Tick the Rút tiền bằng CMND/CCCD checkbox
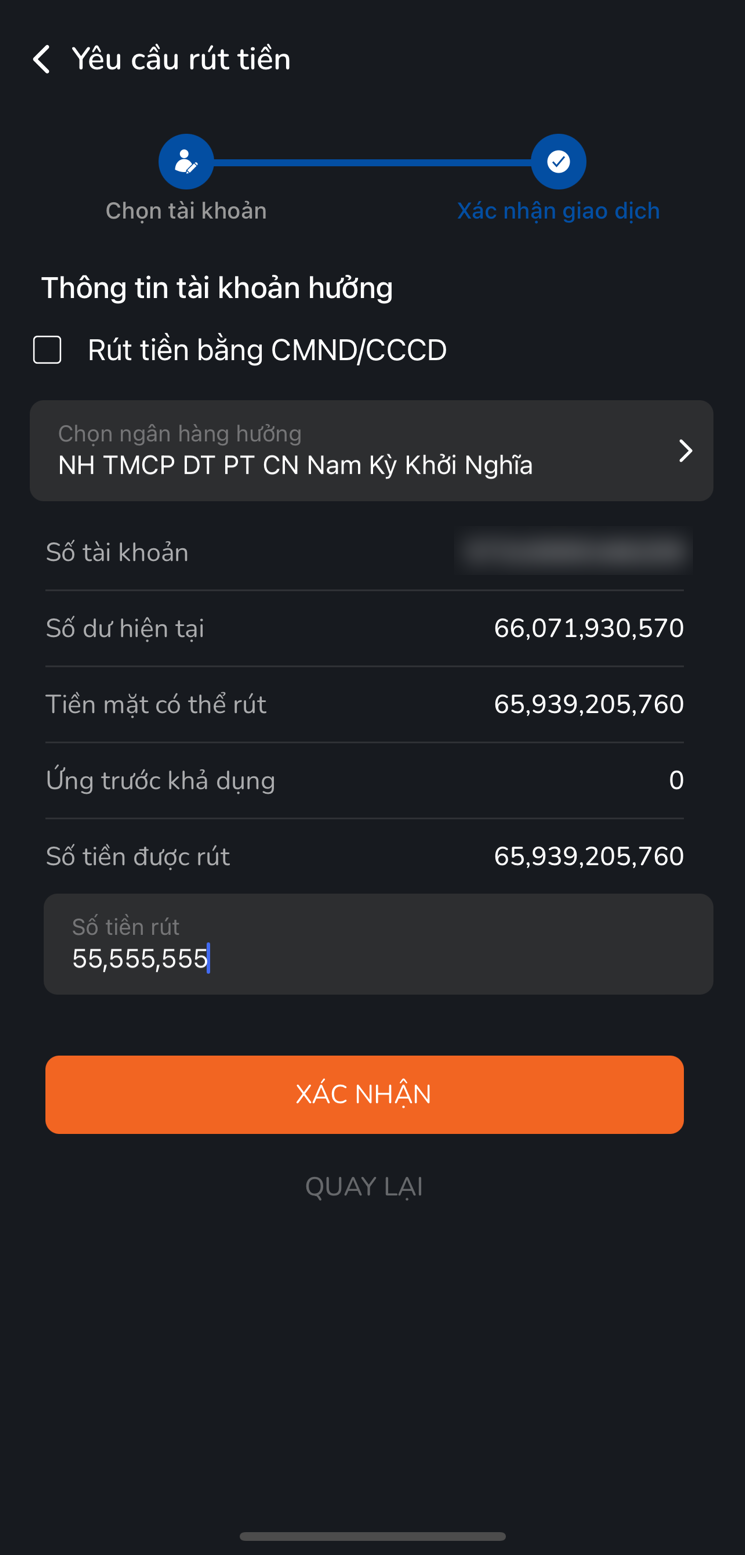This screenshot has height=1555, width=745. click(47, 350)
